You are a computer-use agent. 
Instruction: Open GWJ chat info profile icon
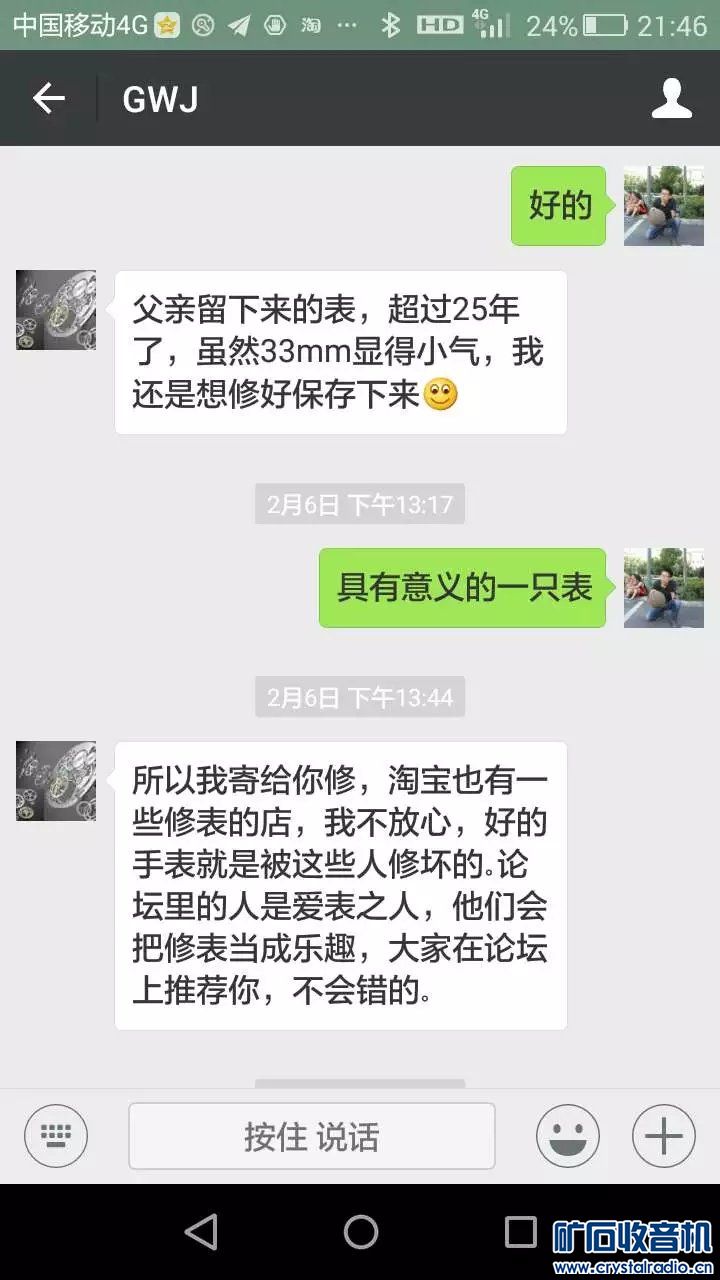coord(671,98)
